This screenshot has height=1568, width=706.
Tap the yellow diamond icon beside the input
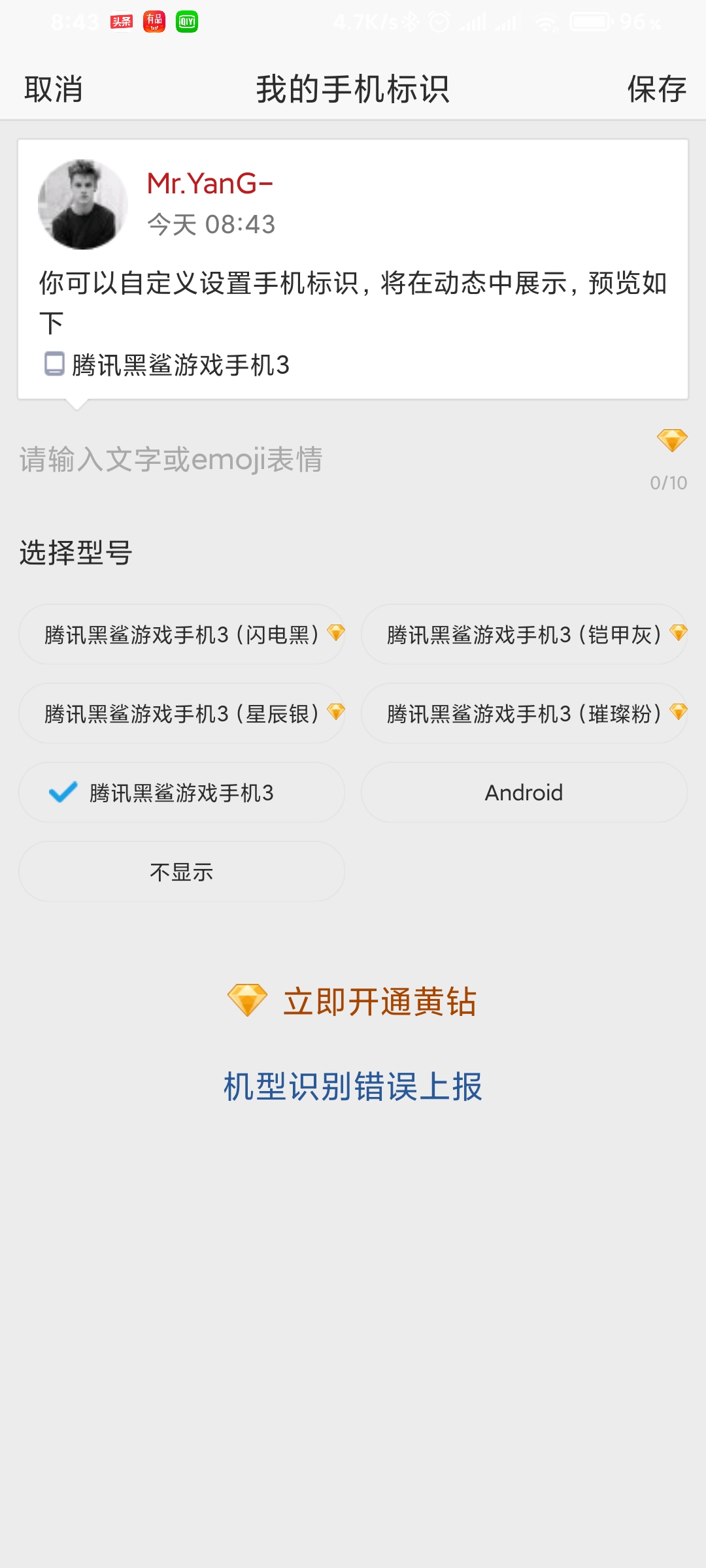tap(672, 440)
